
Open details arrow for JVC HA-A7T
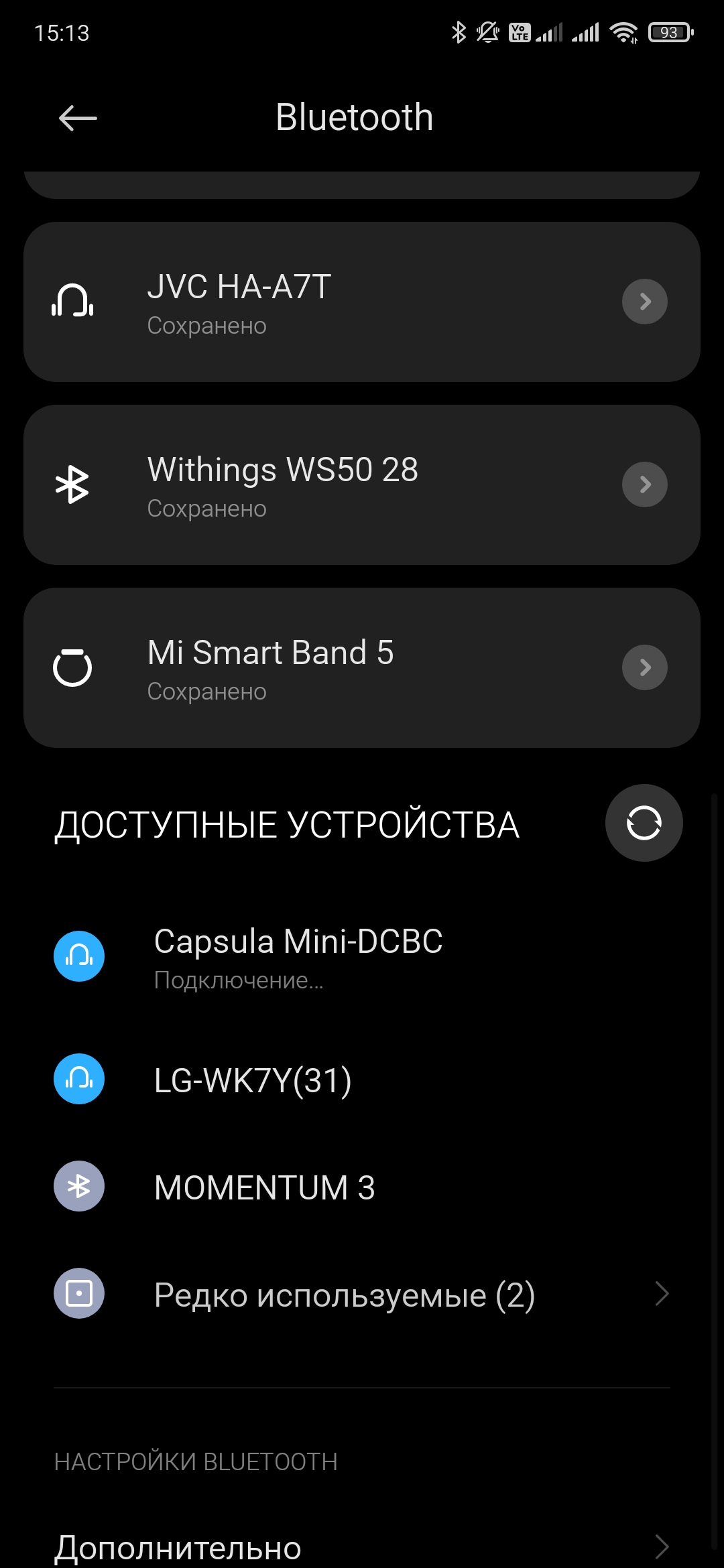tap(644, 302)
